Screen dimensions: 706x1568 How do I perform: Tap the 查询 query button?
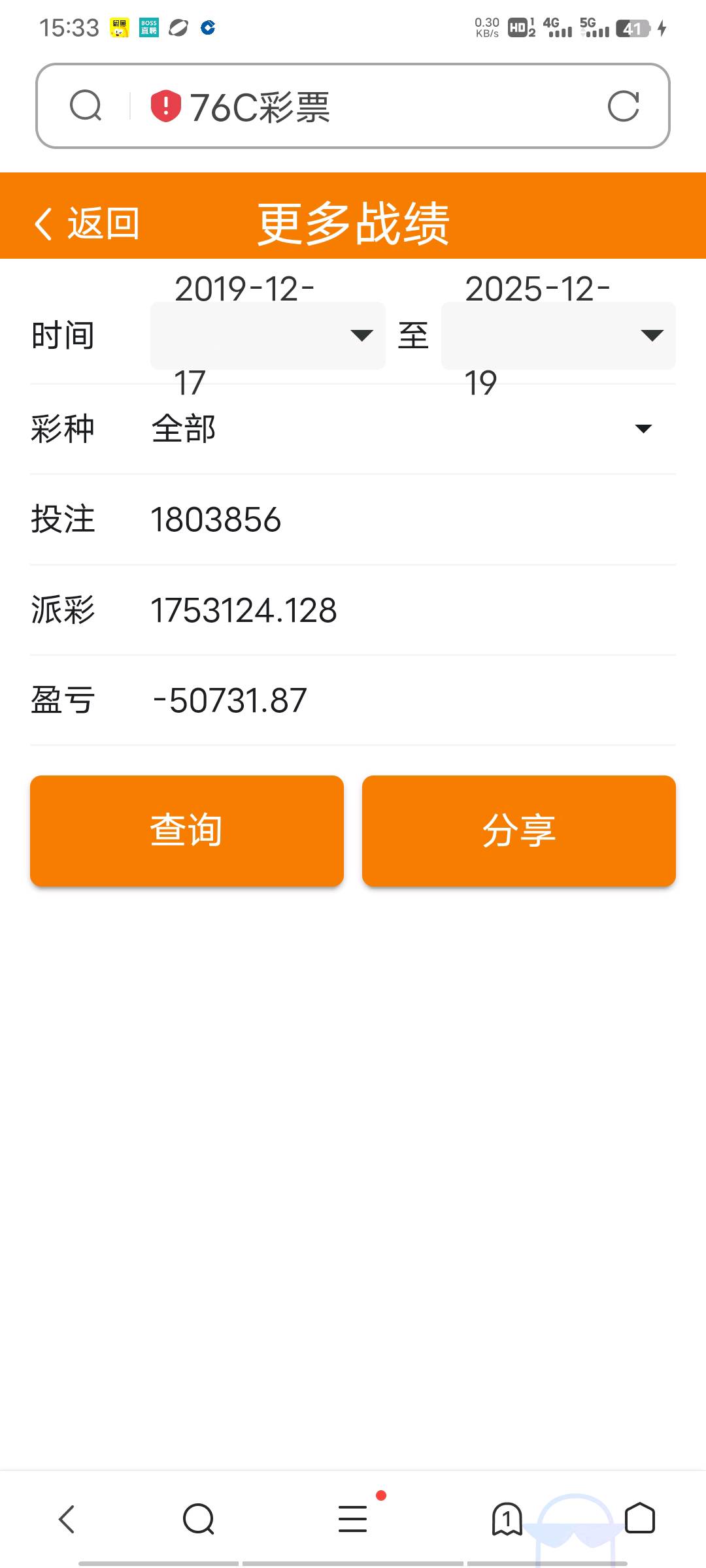[187, 830]
